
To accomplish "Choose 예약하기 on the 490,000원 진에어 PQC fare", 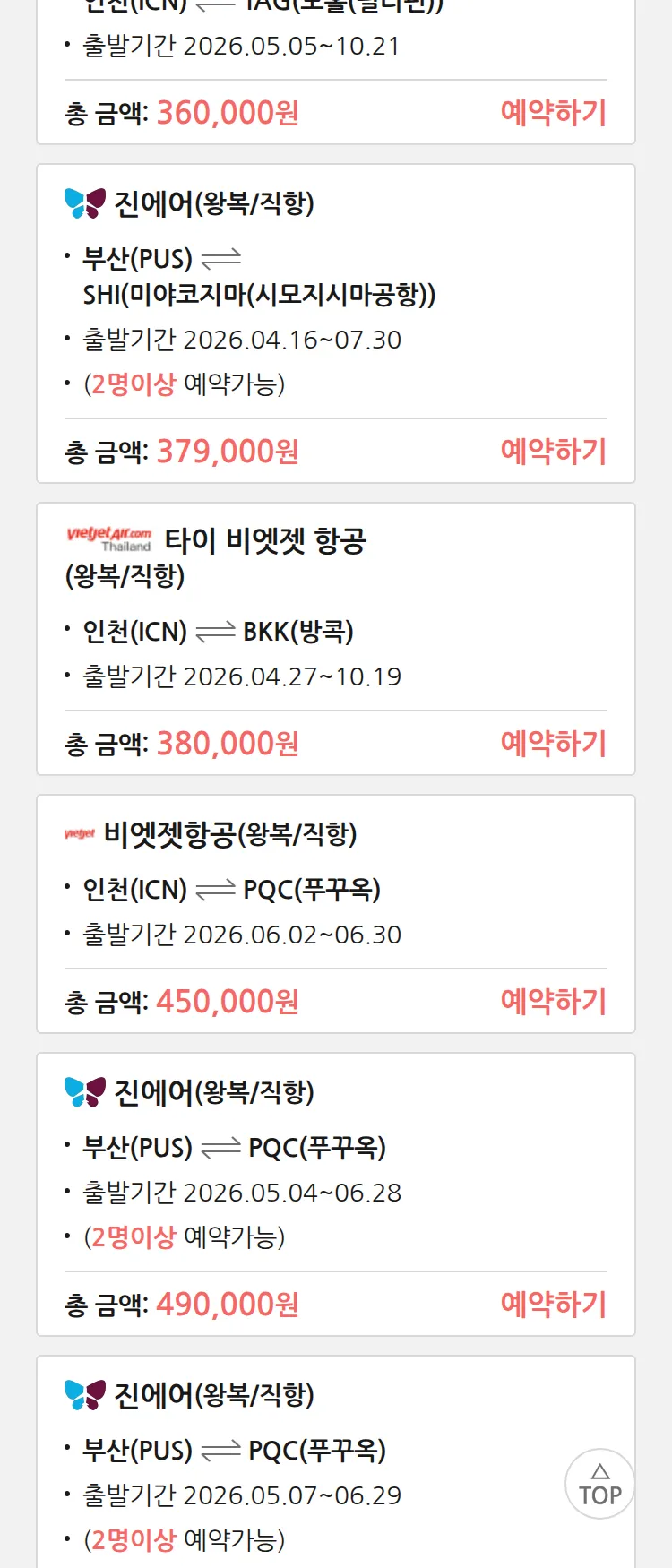I will 553,1305.
